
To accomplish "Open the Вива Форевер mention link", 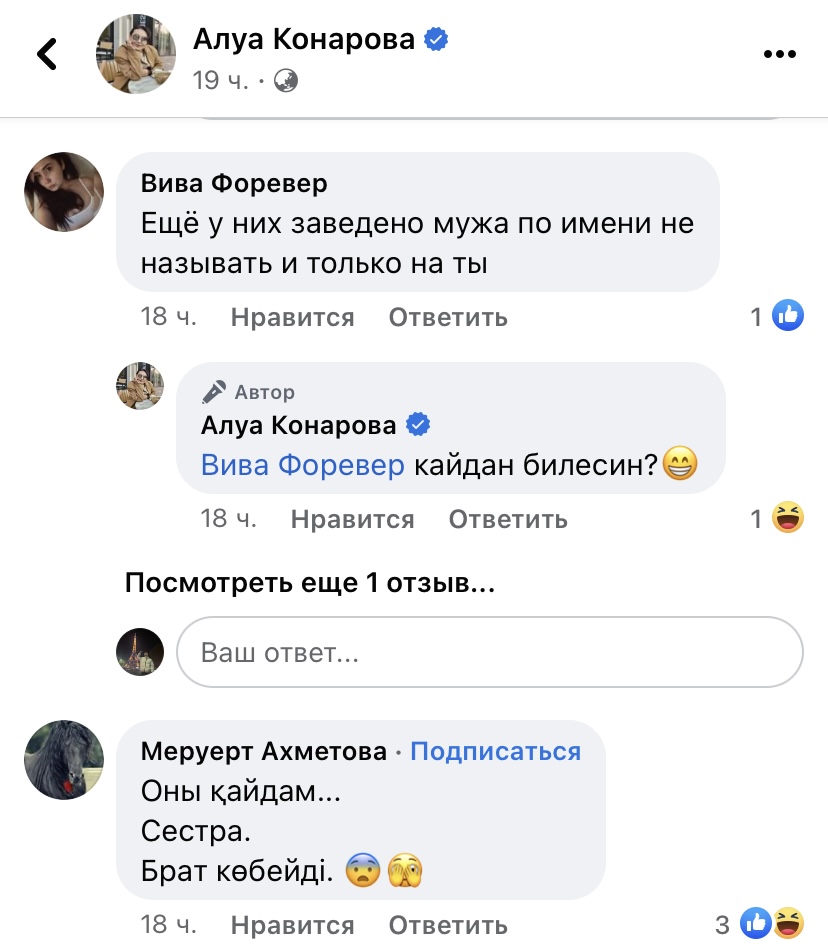I will (303, 465).
